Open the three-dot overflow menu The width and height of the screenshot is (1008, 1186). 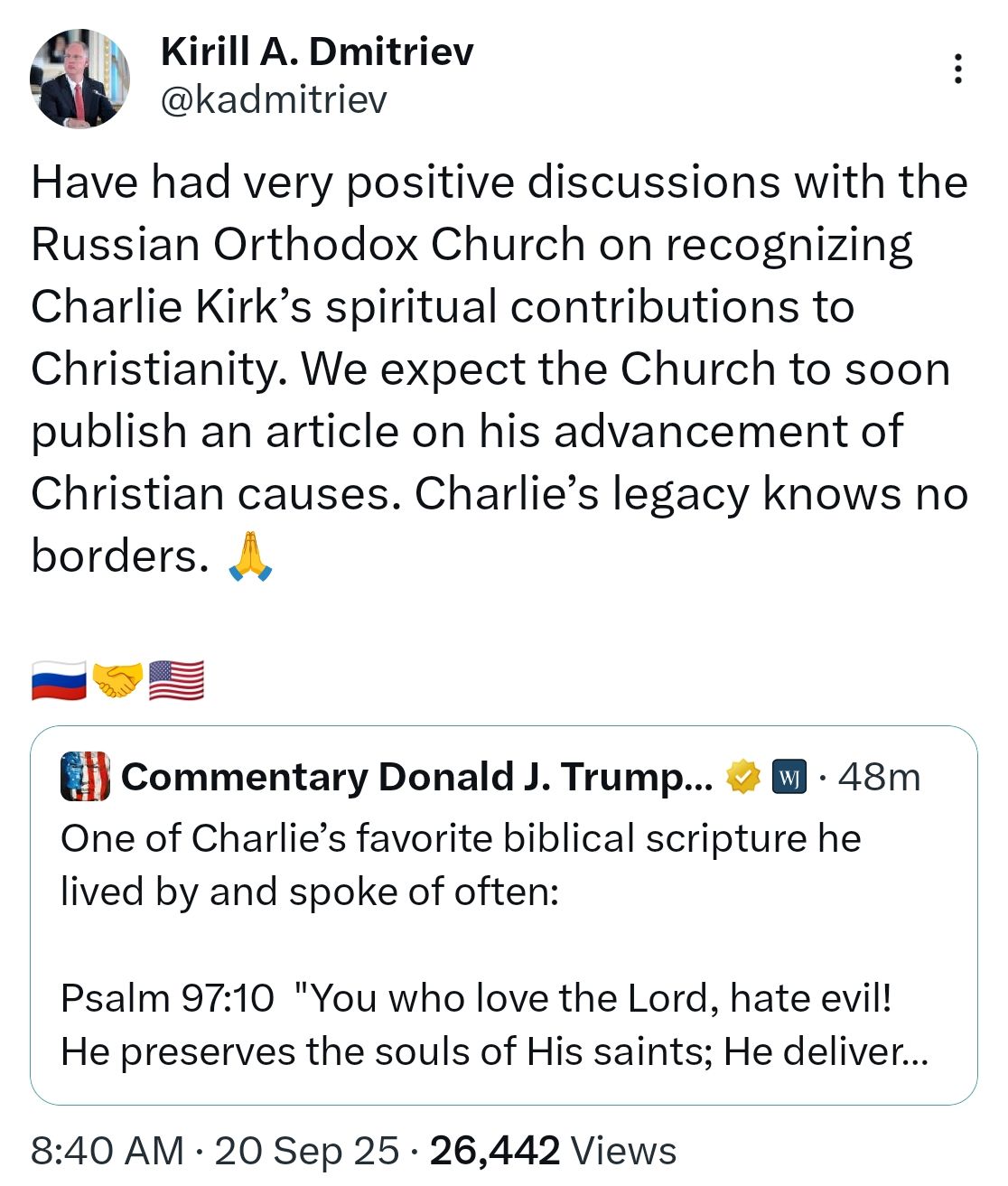957,70
